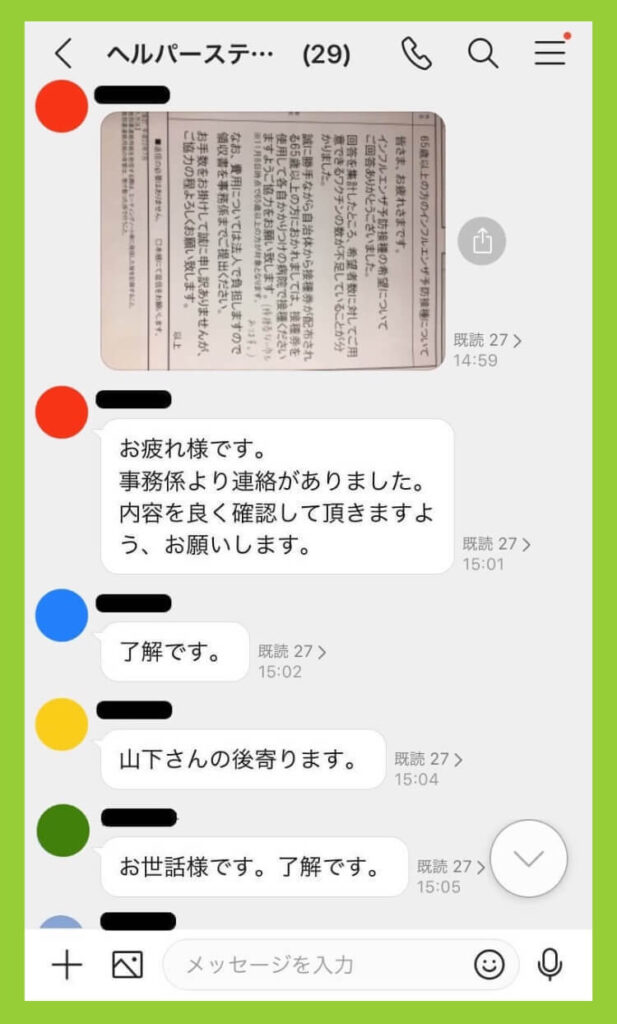Image resolution: width=617 pixels, height=1024 pixels.
Task: Open the blue avatar beside 了解です。
Action: (62, 615)
